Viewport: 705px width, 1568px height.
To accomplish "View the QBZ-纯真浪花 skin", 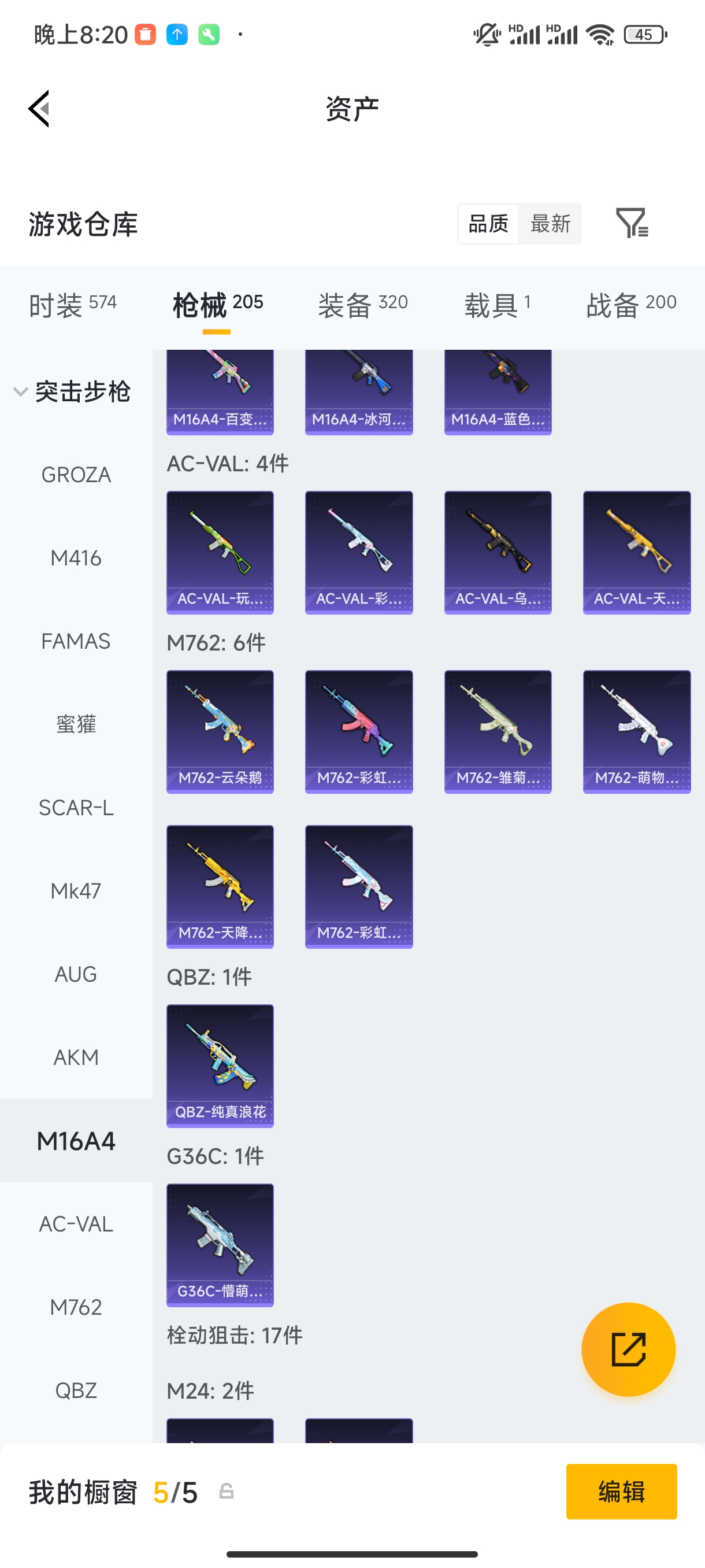I will [x=220, y=1065].
